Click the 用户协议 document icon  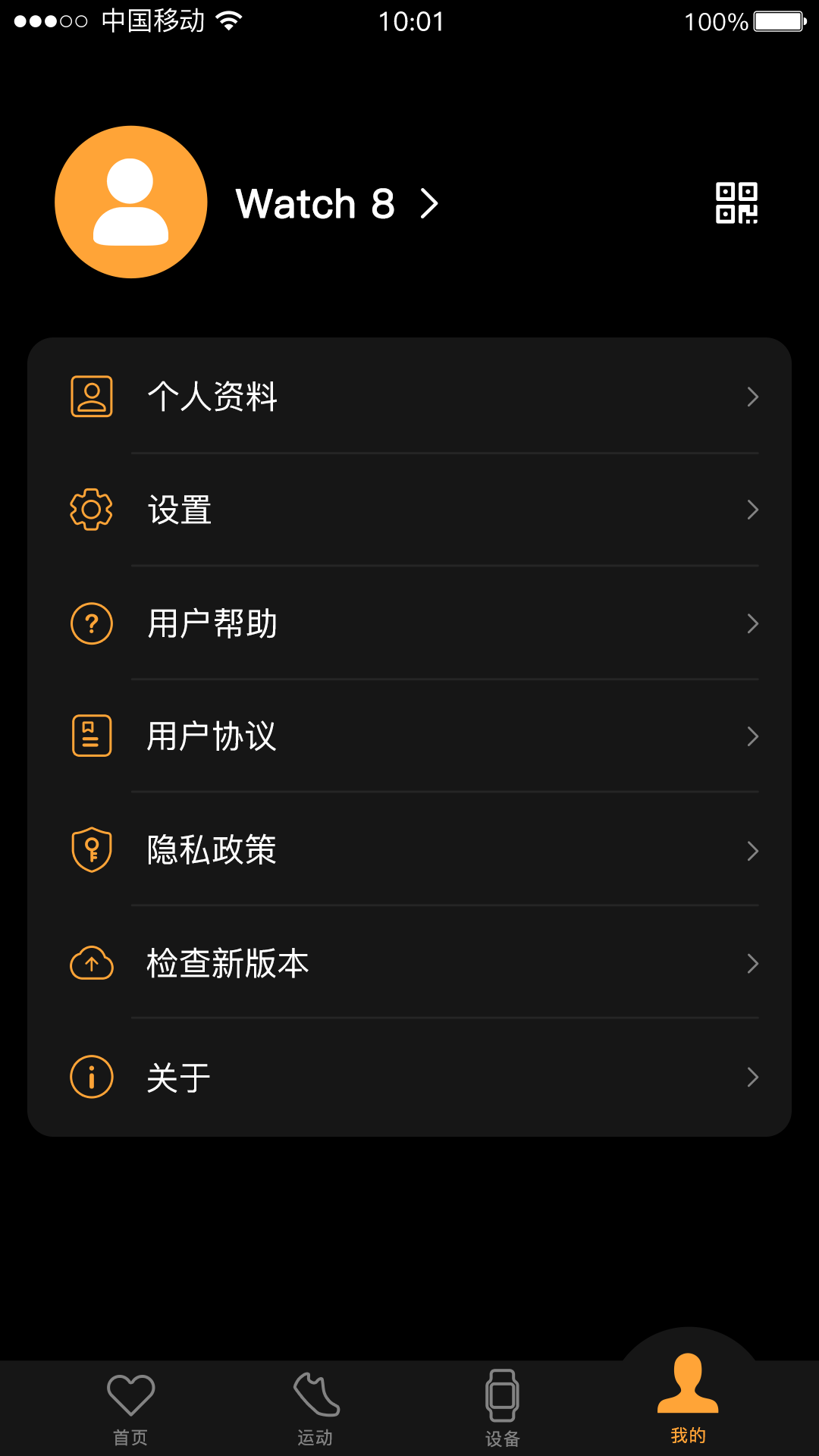pos(91,735)
